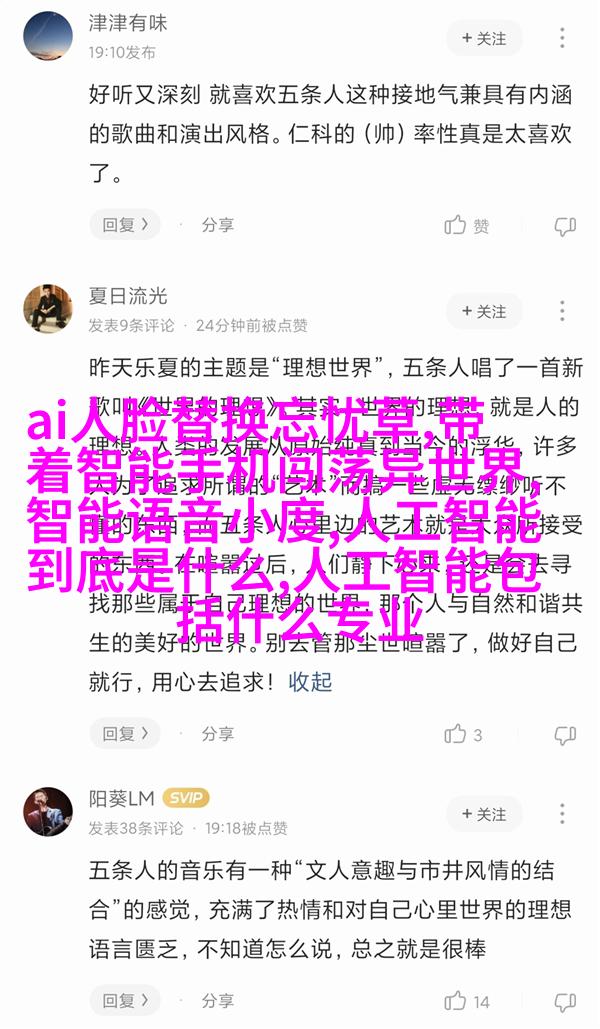
Task: Share 津津有味's comment
Action: (217, 225)
